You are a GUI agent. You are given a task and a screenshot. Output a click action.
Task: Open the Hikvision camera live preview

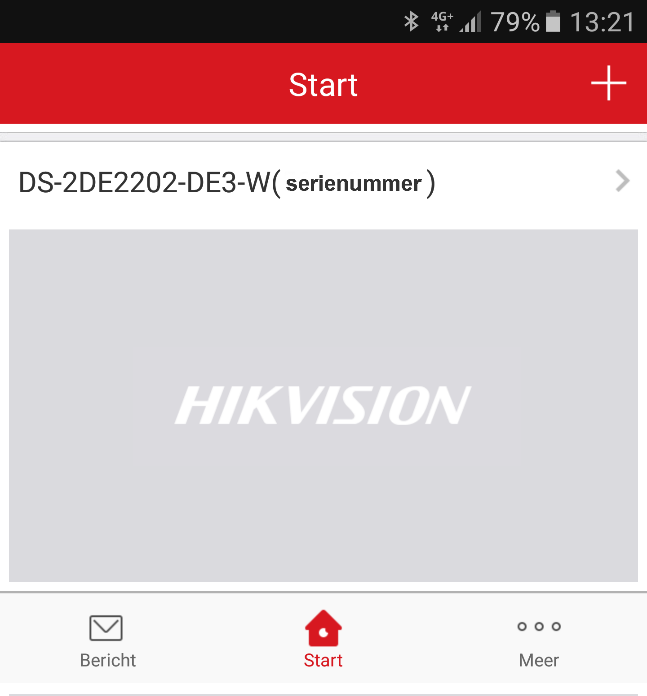(x=322, y=405)
